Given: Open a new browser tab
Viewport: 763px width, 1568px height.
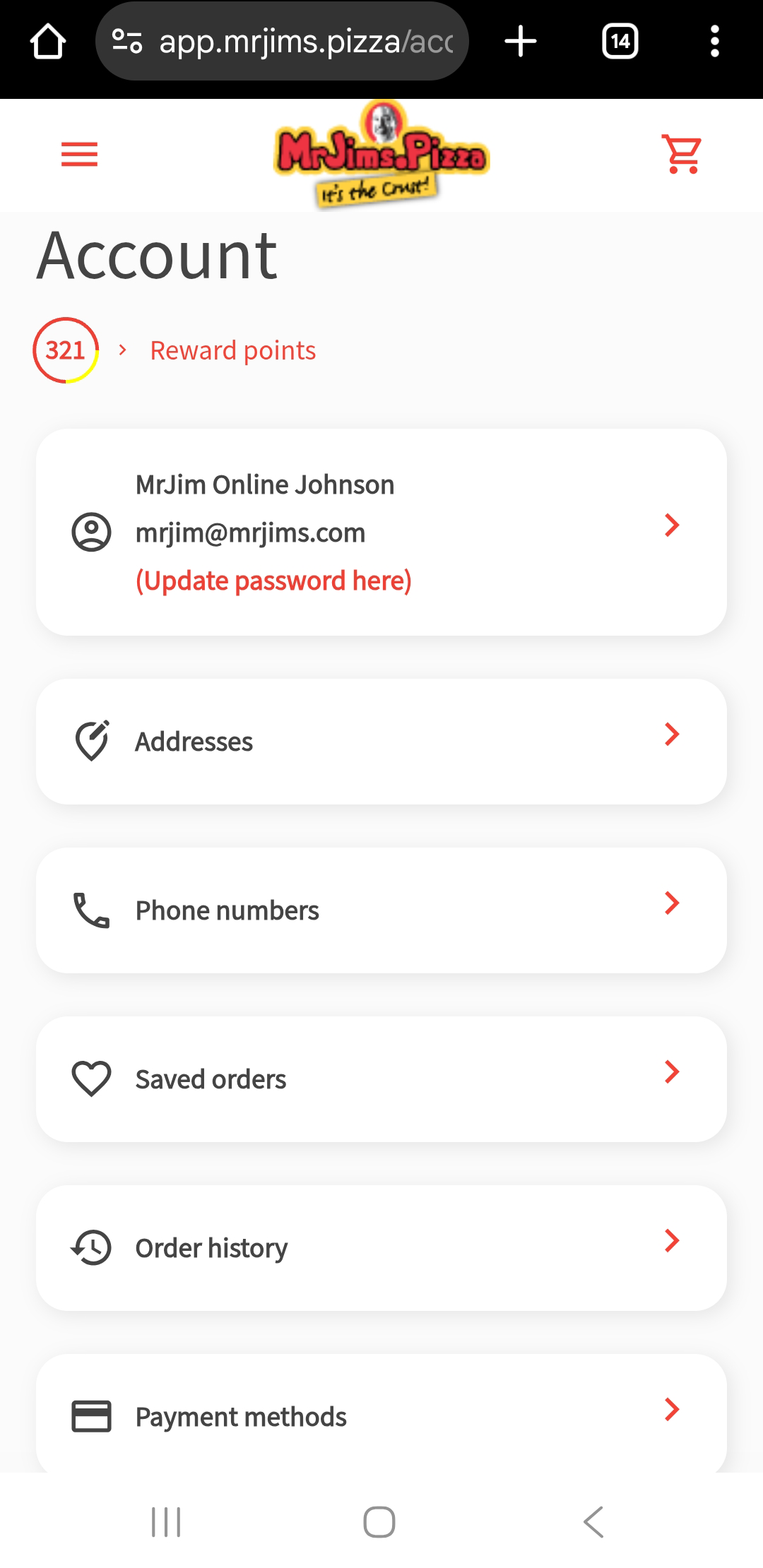Looking at the screenshot, I should click(x=521, y=42).
